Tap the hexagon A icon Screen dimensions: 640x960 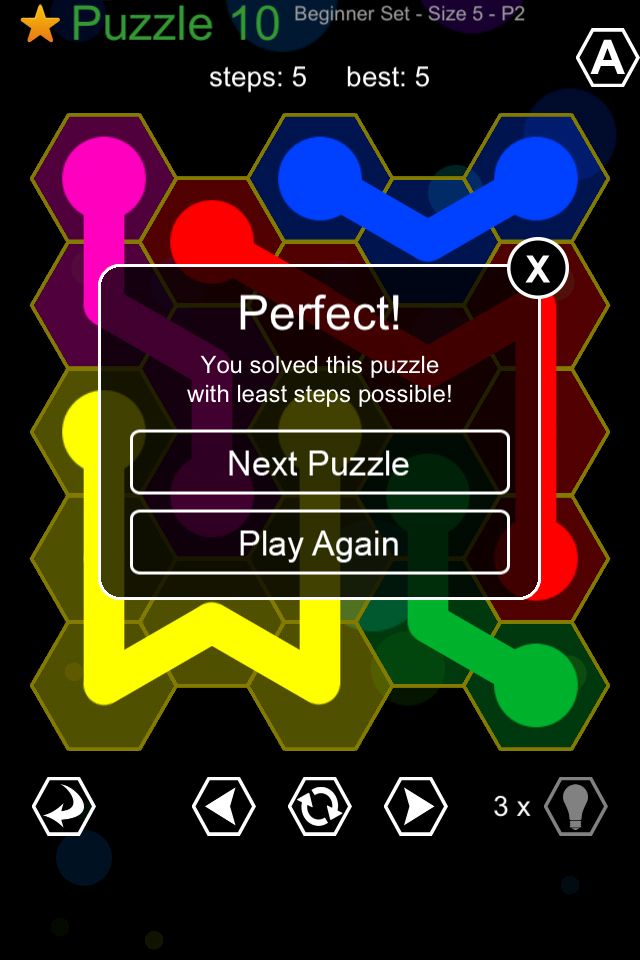point(607,60)
